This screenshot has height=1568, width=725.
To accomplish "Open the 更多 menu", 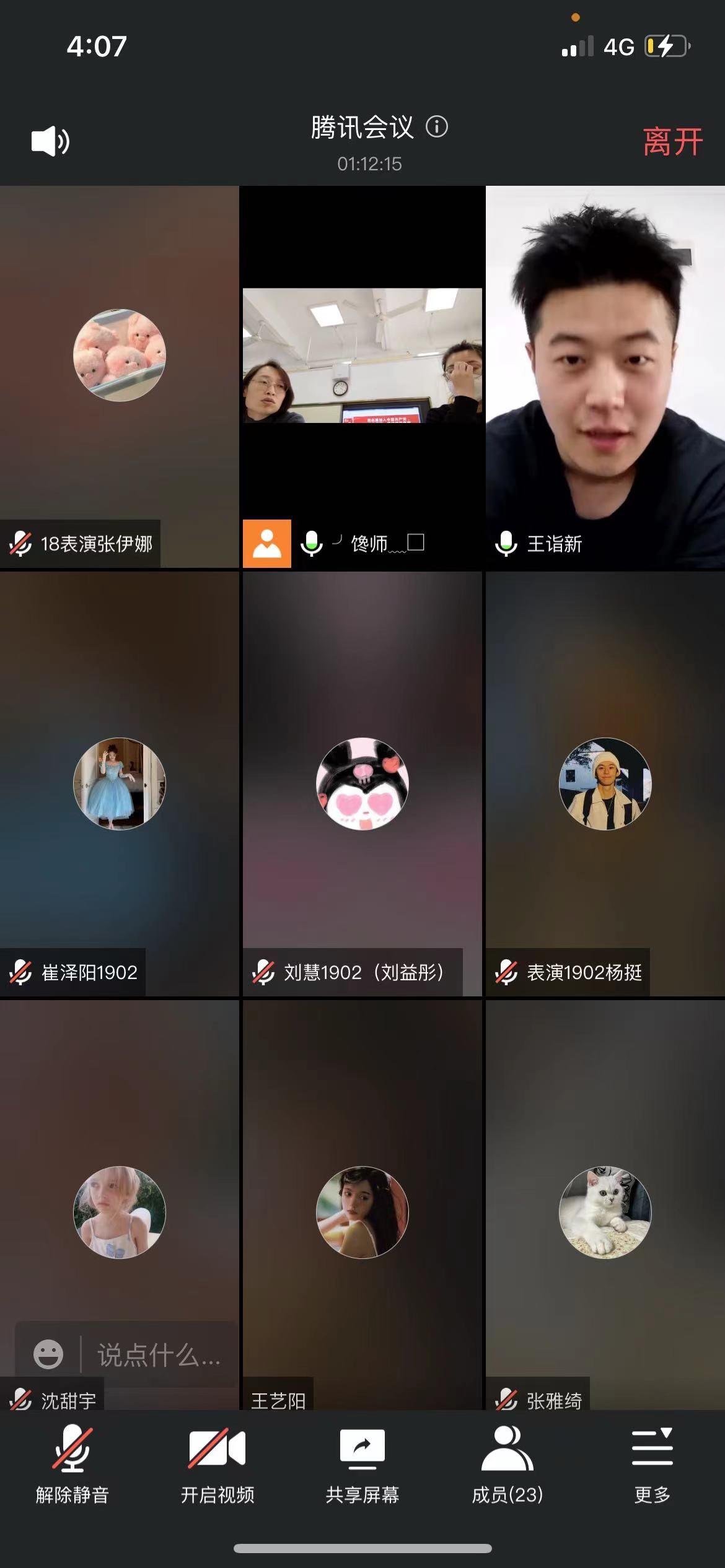I will [652, 1465].
